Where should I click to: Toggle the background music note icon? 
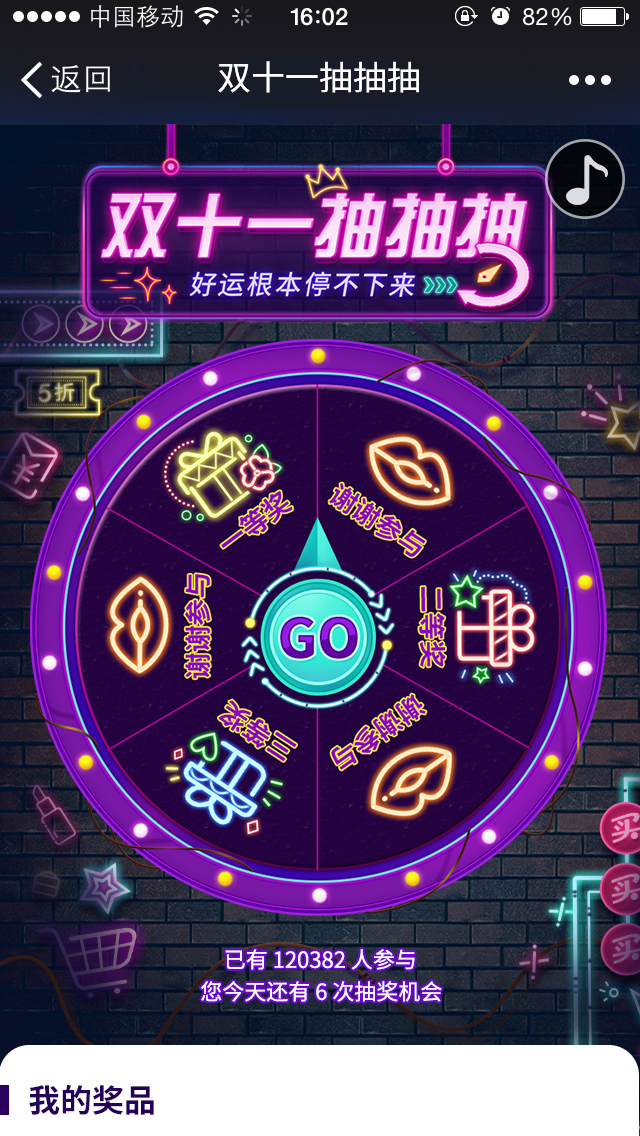coord(585,180)
